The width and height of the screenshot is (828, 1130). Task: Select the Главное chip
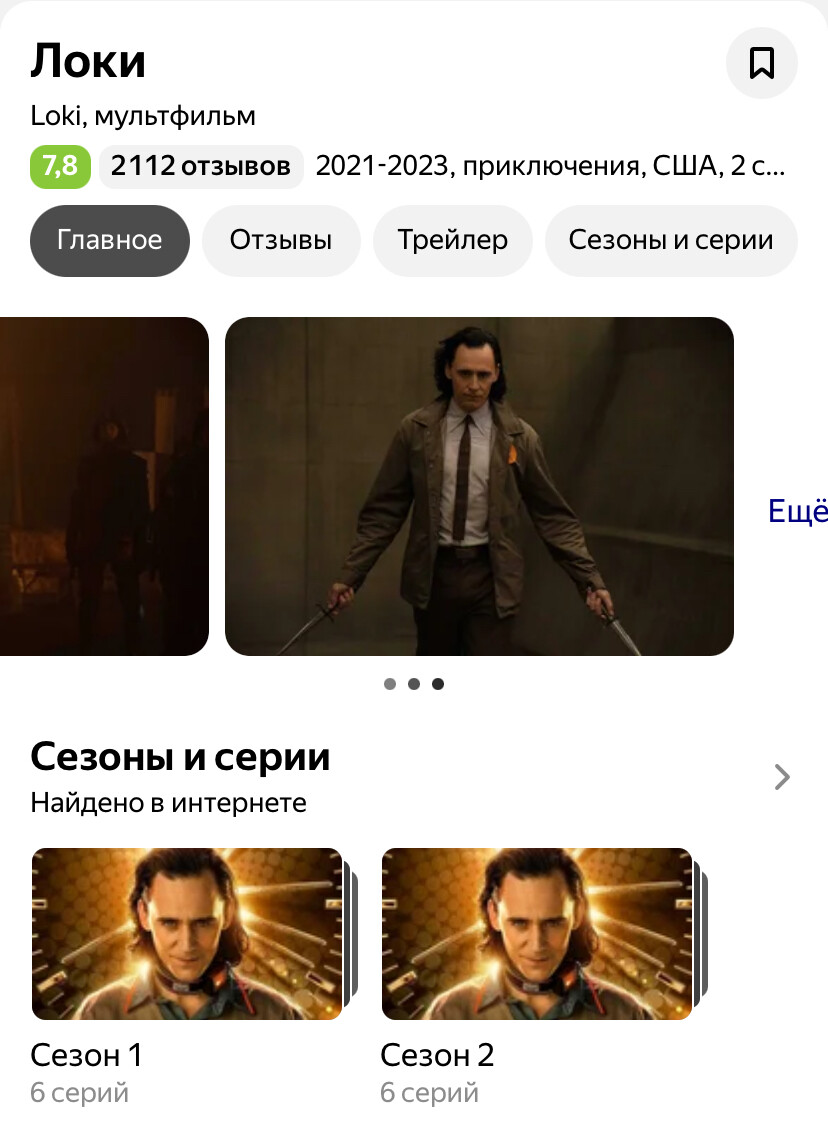[x=109, y=241]
